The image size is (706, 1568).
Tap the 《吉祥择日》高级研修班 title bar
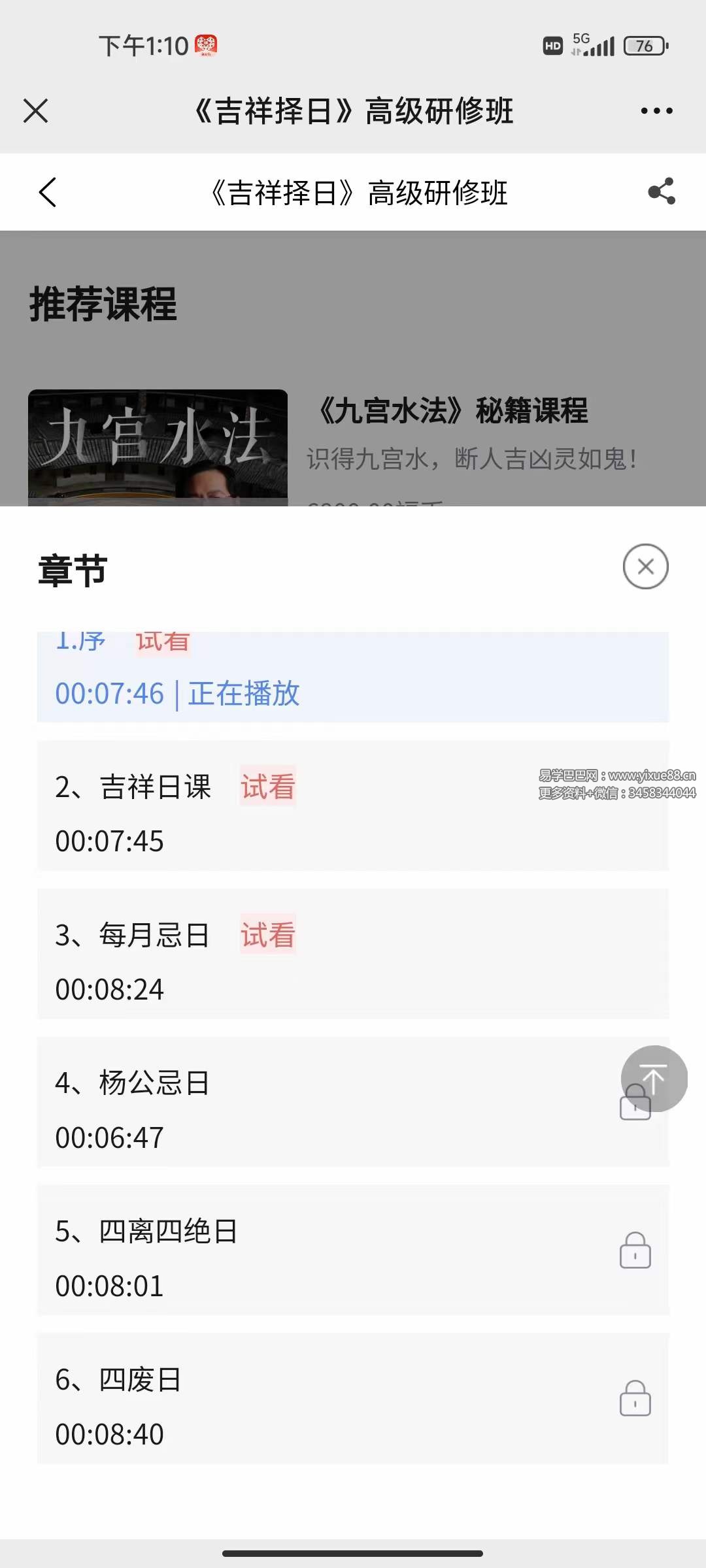[x=353, y=111]
